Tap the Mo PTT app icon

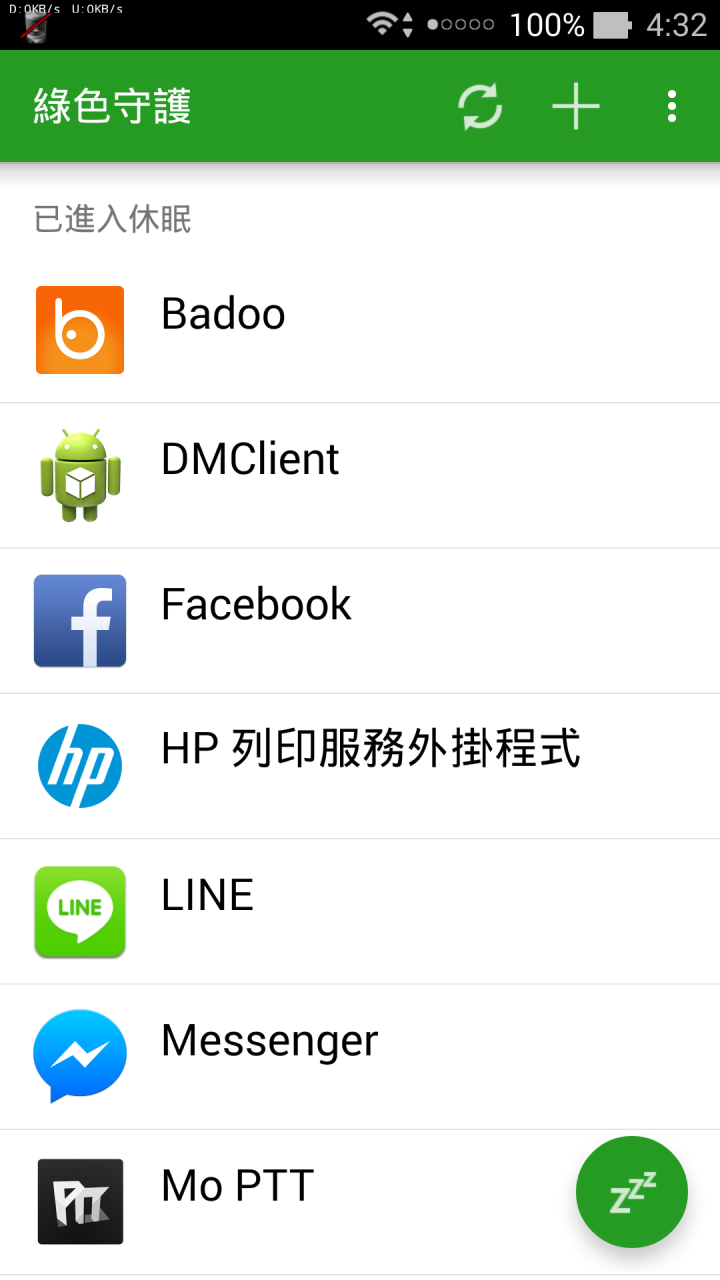pos(79,1201)
